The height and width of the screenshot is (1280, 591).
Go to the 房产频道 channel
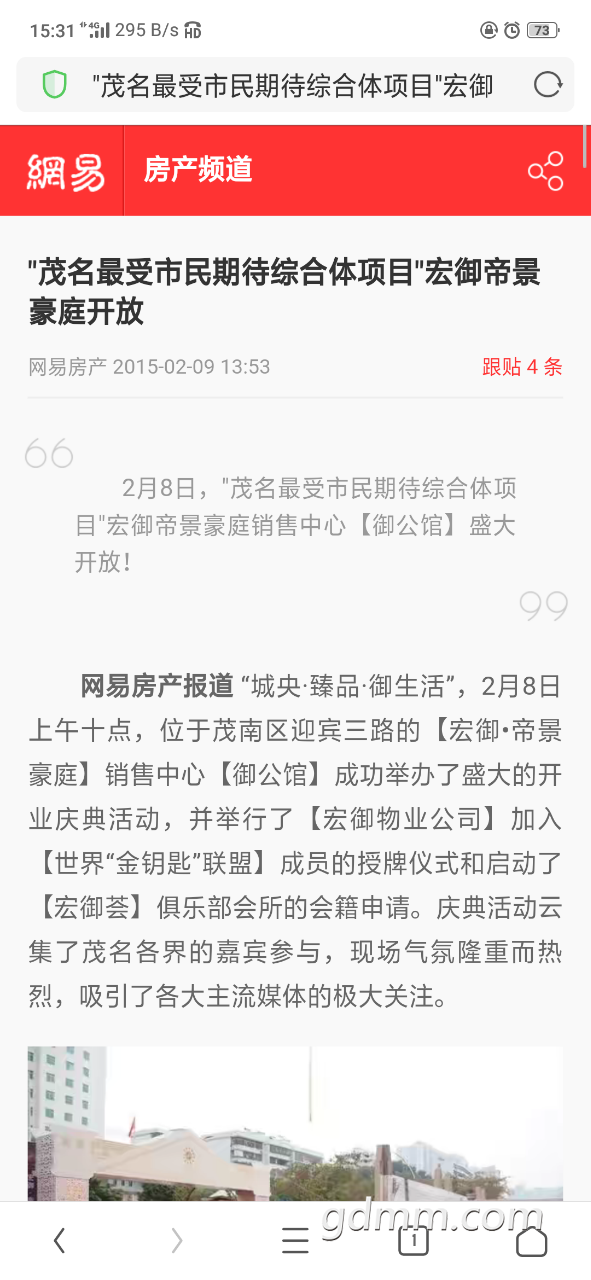(198, 170)
